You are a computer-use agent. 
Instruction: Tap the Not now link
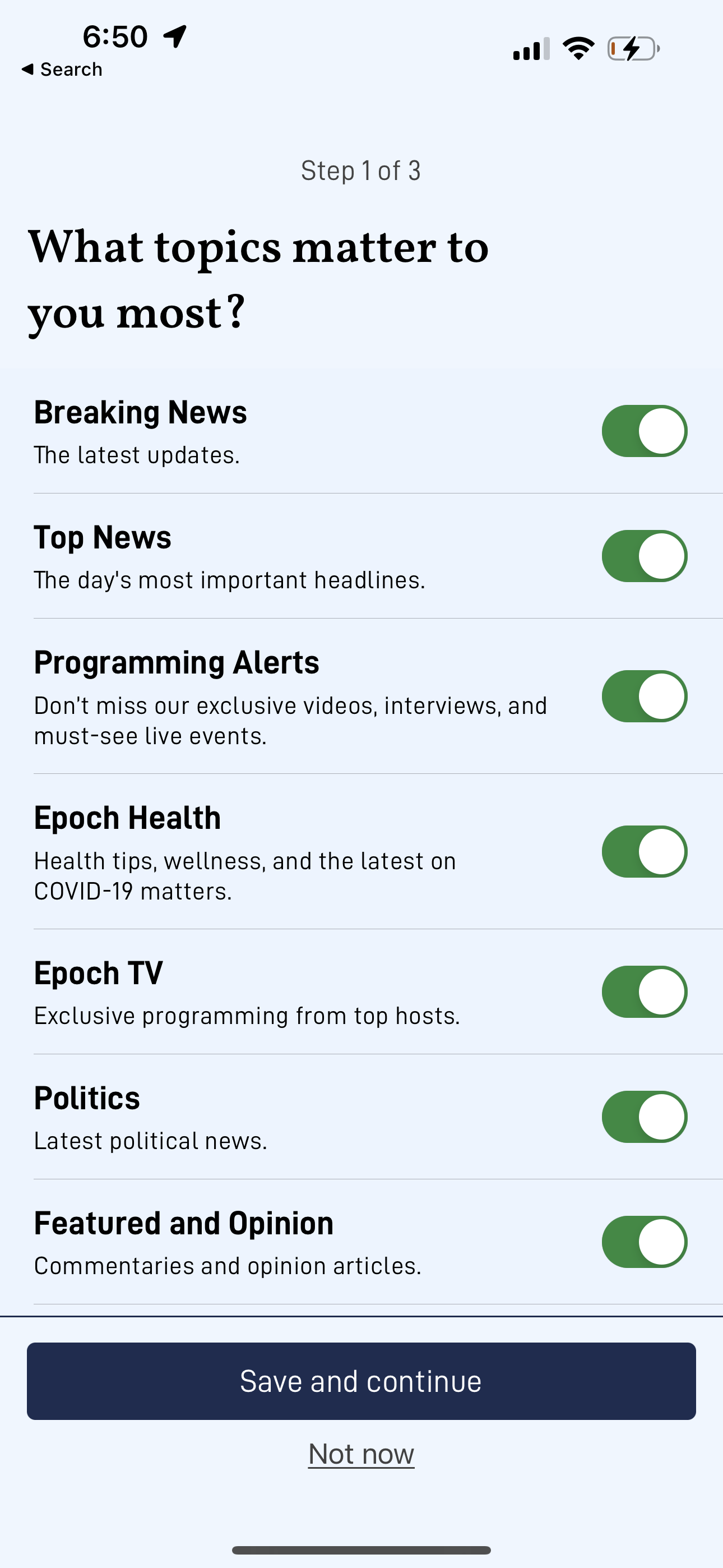[361, 1454]
